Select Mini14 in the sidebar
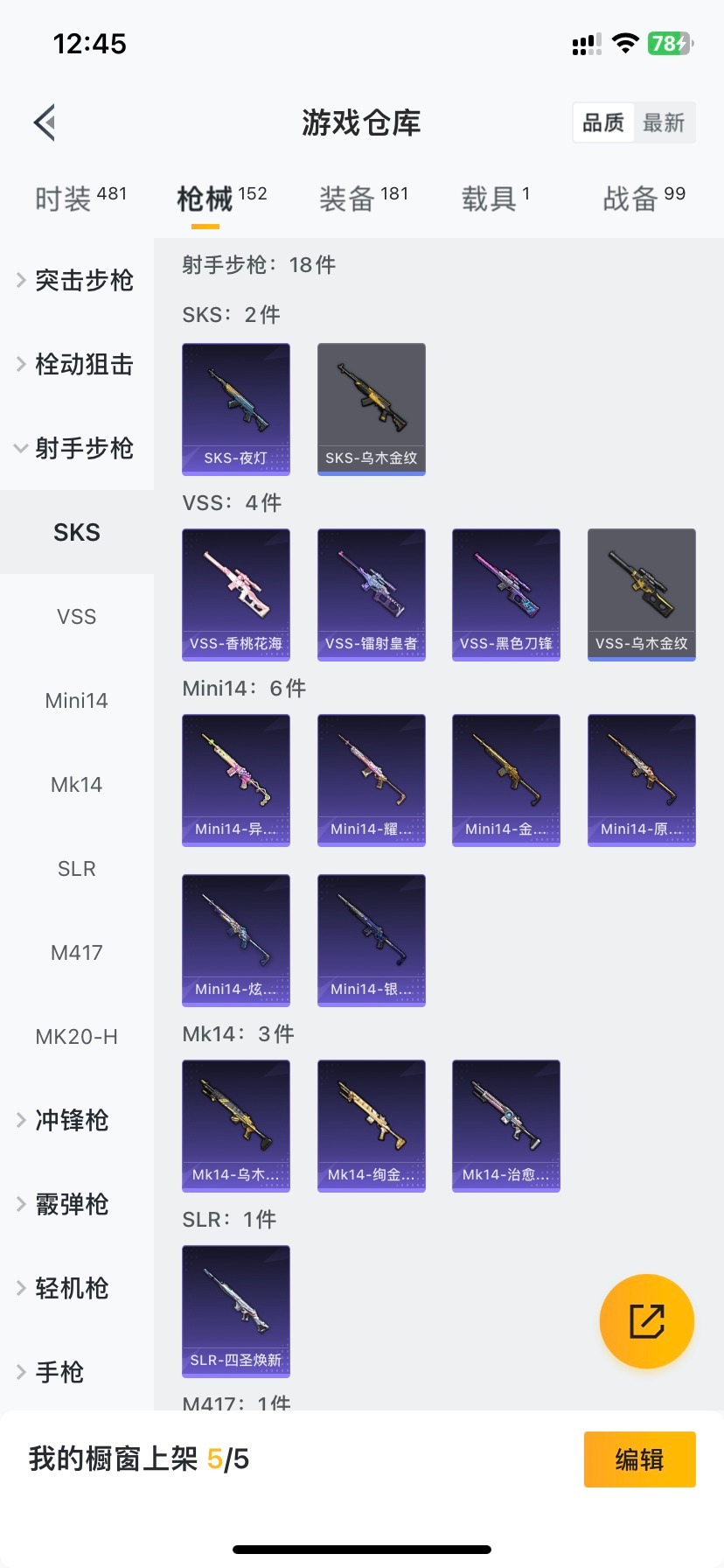The height and width of the screenshot is (1568, 724). tap(77, 700)
